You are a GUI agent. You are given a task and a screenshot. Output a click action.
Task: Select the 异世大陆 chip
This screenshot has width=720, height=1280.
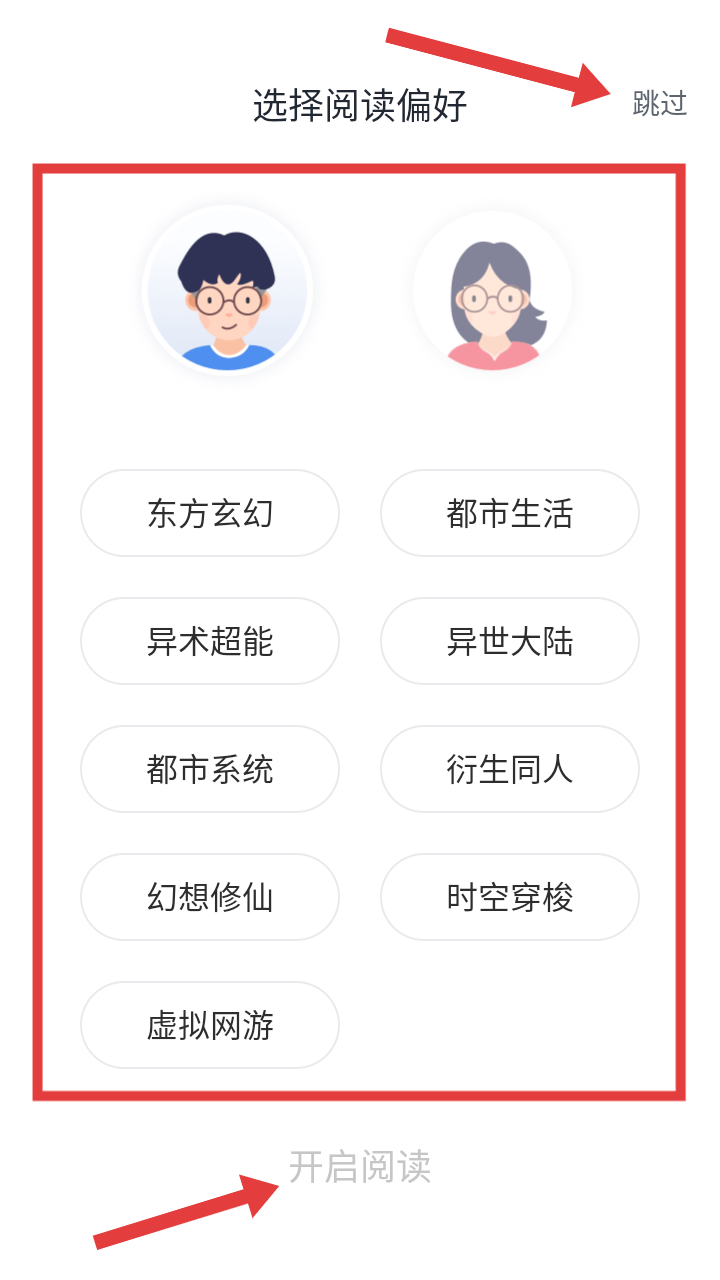[x=509, y=641]
